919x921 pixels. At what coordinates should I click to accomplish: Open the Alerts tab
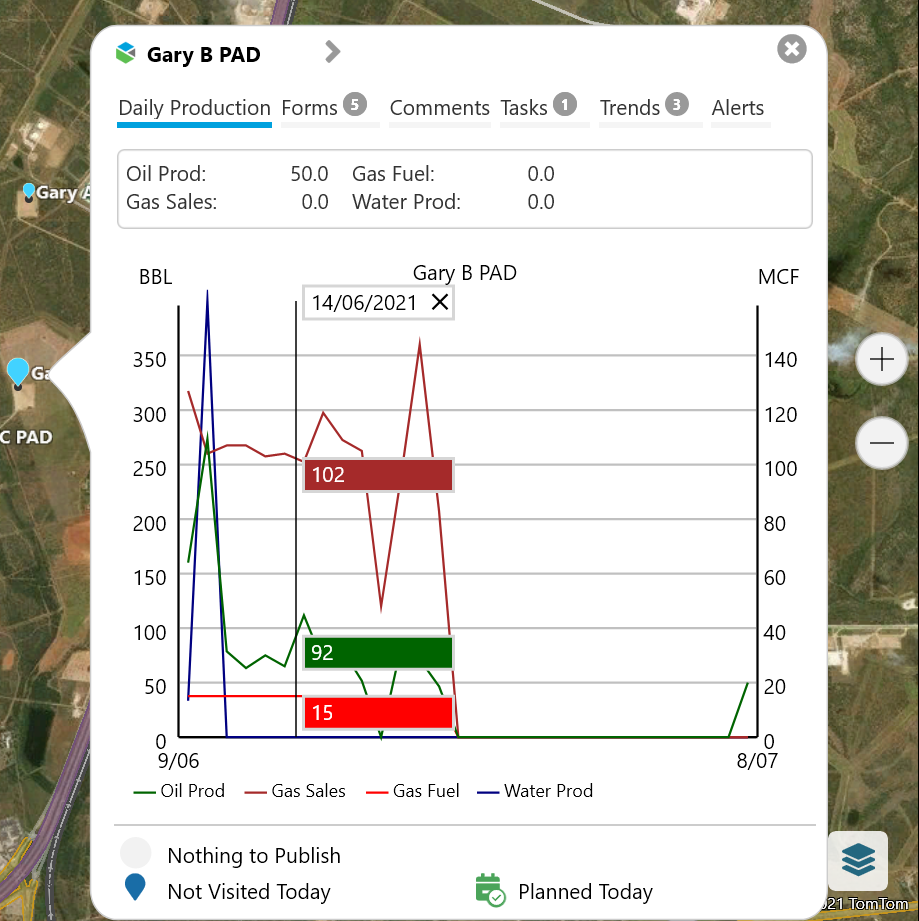[x=738, y=109]
